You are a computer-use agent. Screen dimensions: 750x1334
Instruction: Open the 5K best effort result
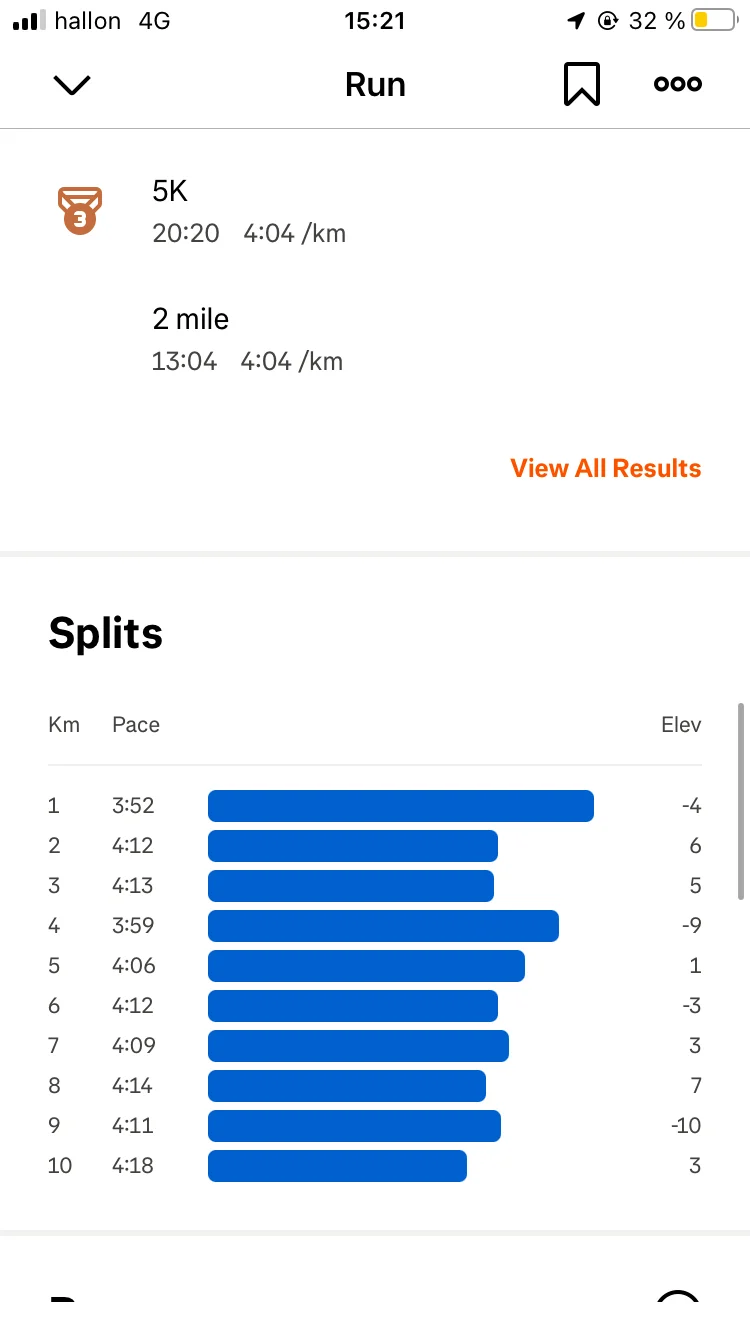[375, 211]
